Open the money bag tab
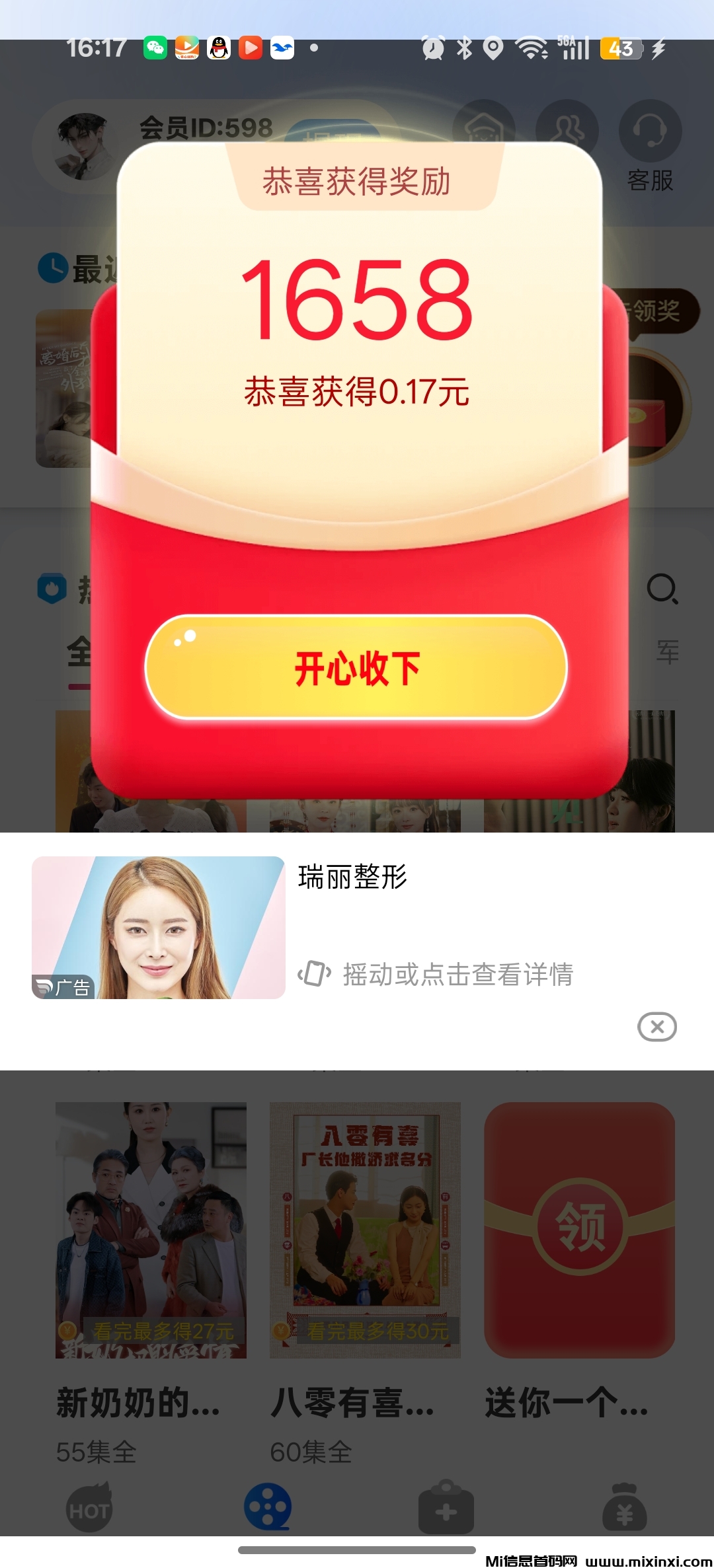The height and width of the screenshot is (1568, 714). tap(624, 1509)
